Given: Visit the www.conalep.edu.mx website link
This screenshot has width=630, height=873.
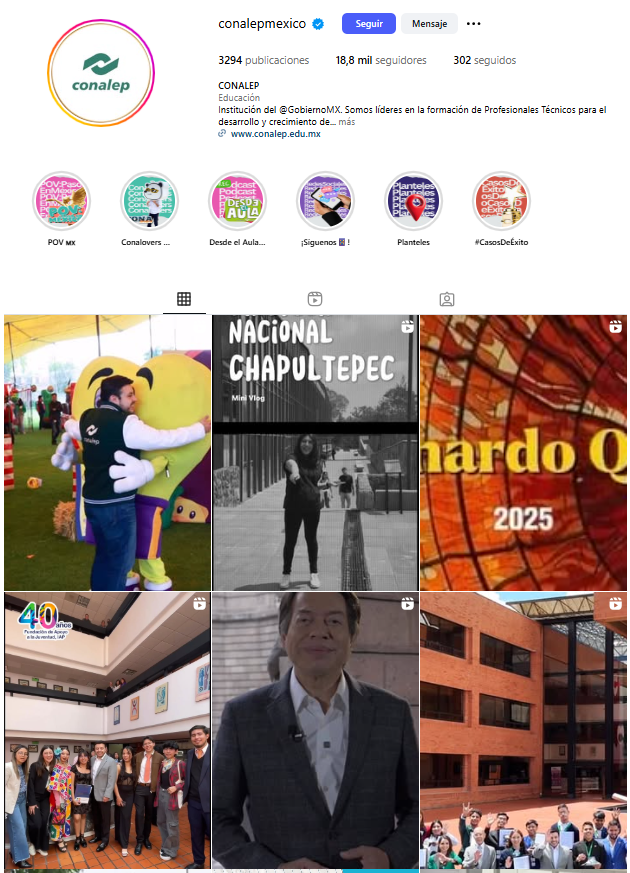Looking at the screenshot, I should (x=275, y=134).
